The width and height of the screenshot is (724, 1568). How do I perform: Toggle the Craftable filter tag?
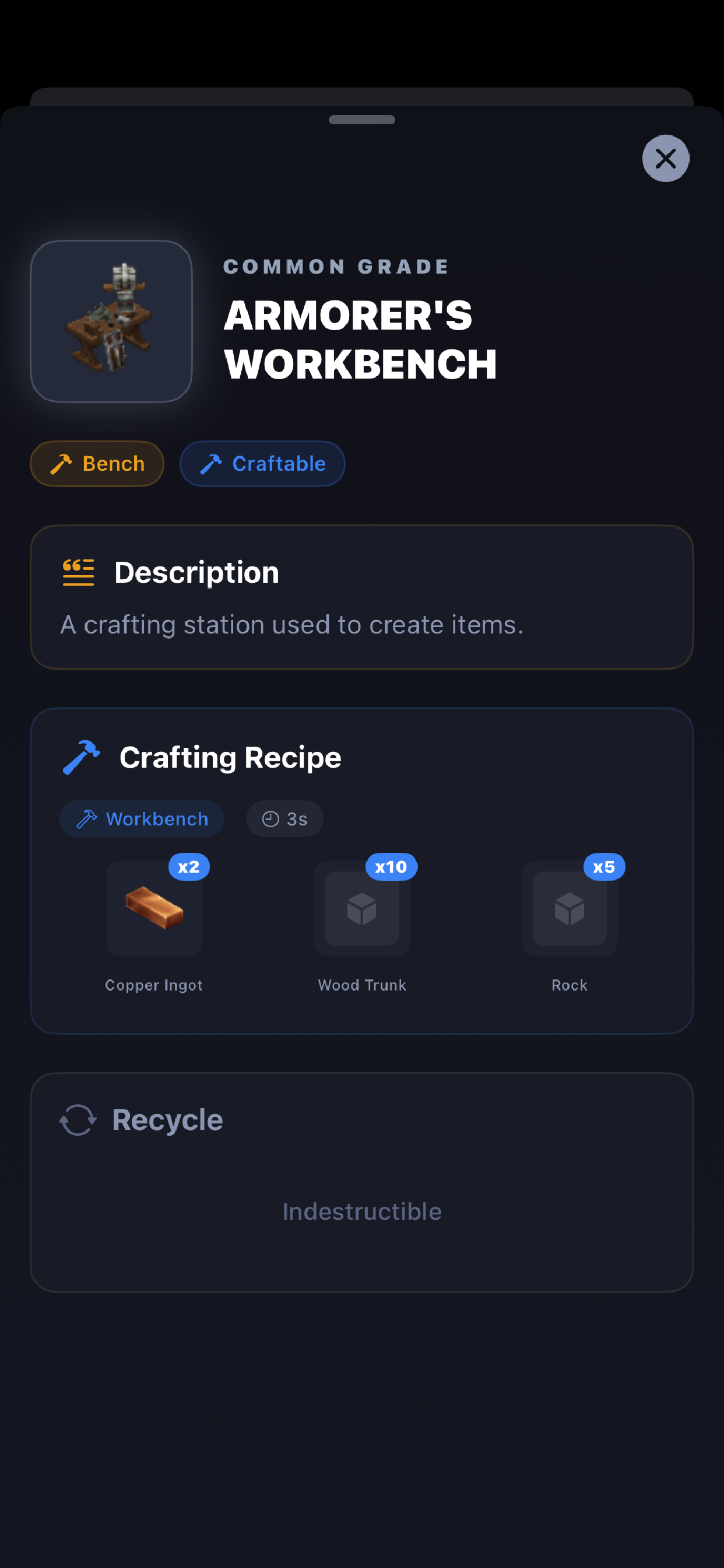point(262,464)
